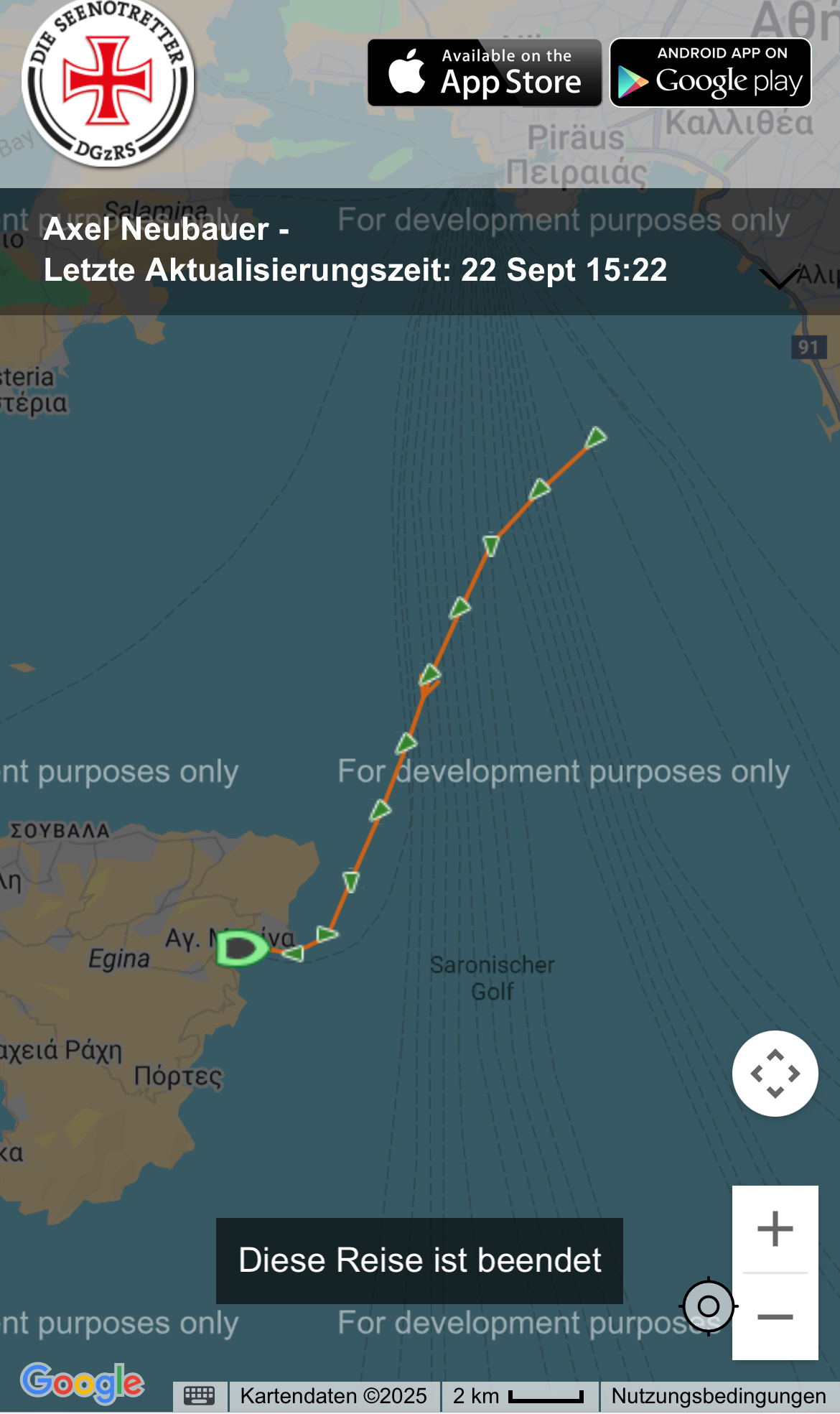Open the Nutzungsbedingungen link
Image resolution: width=840 pixels, height=1414 pixels.
click(718, 1396)
